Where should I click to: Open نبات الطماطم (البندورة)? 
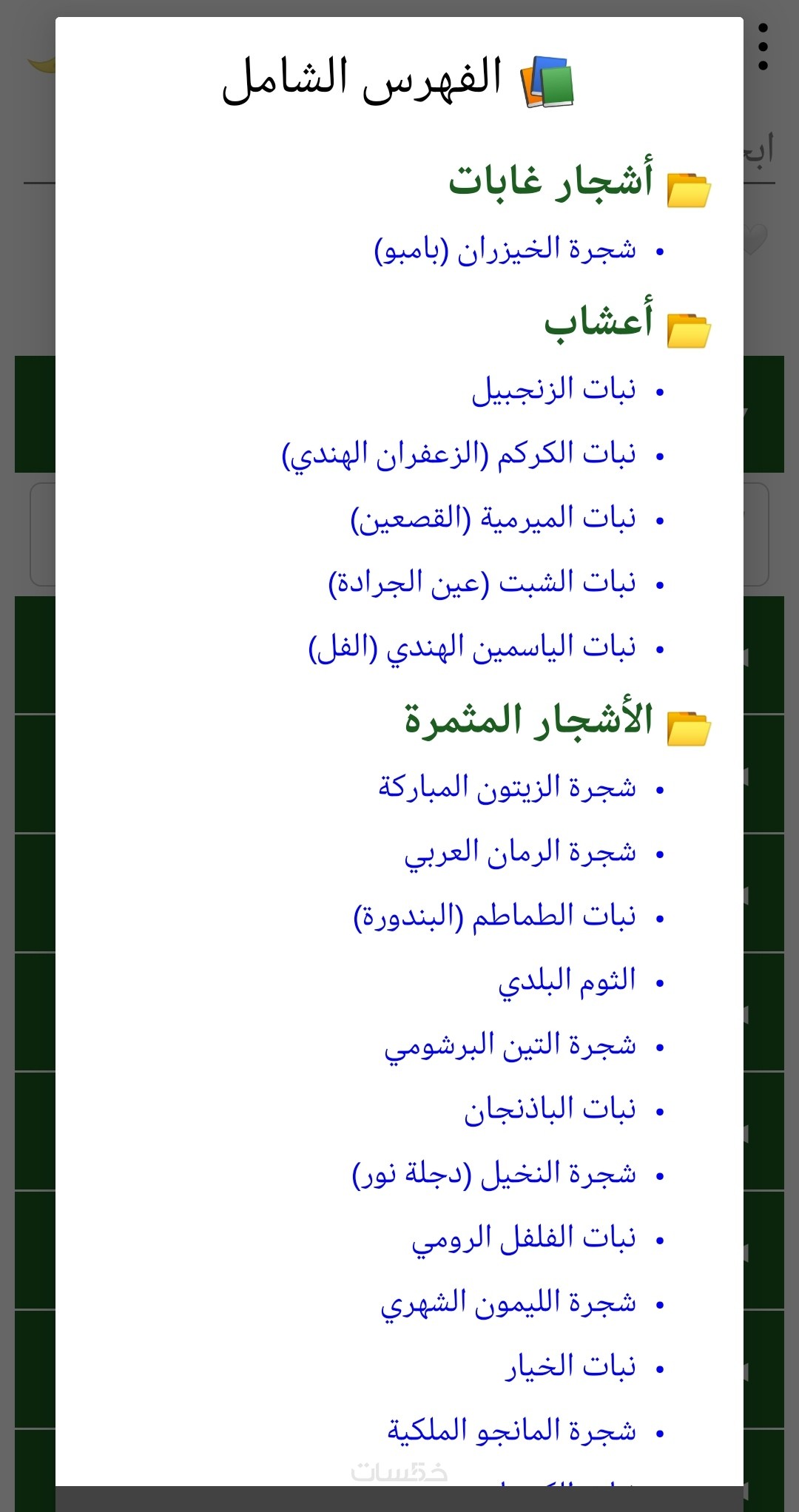tap(494, 917)
